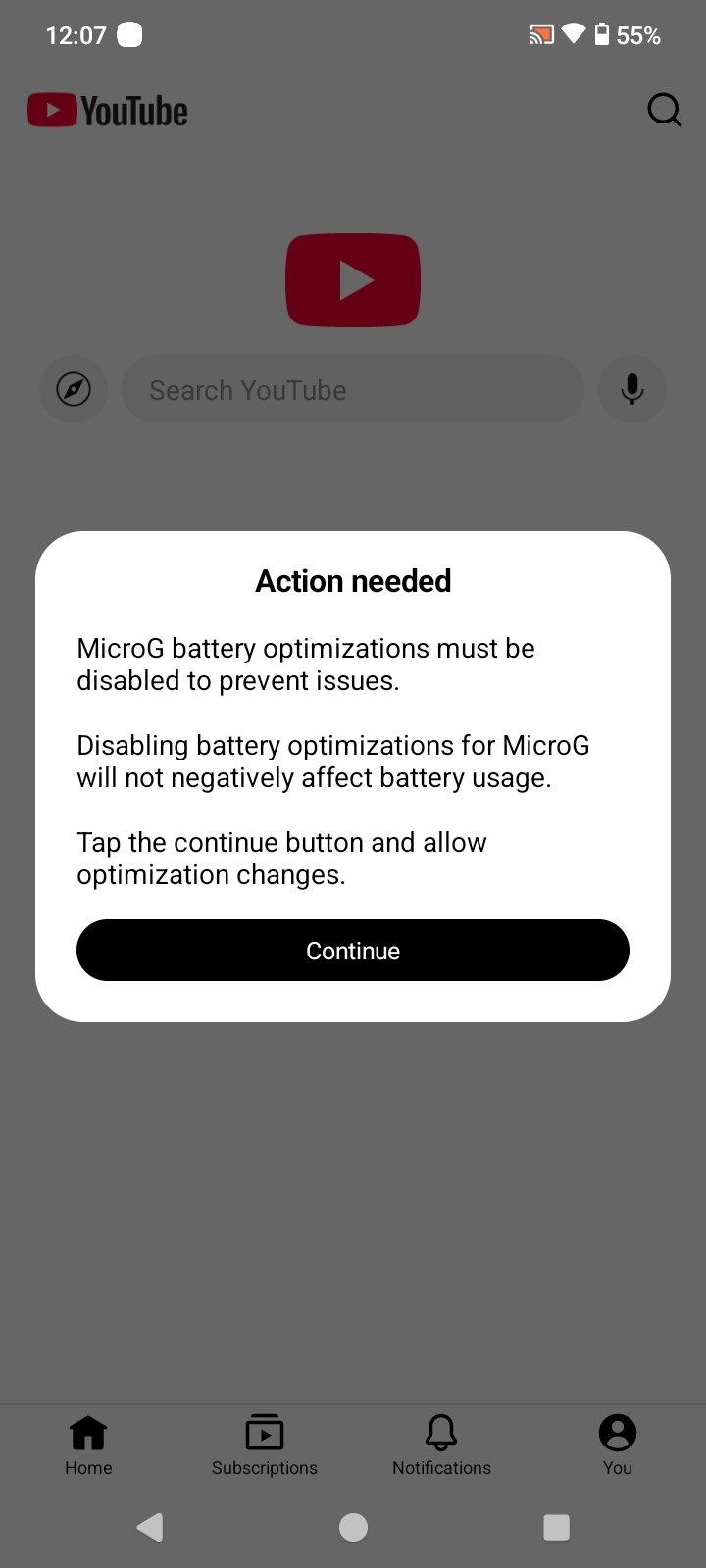Open the explore compass icon
The image size is (706, 1568).
(x=74, y=390)
